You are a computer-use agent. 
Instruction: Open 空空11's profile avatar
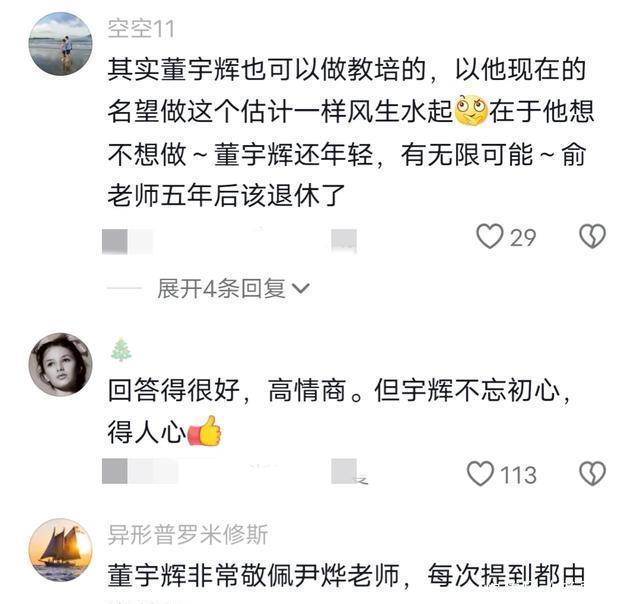click(60, 44)
